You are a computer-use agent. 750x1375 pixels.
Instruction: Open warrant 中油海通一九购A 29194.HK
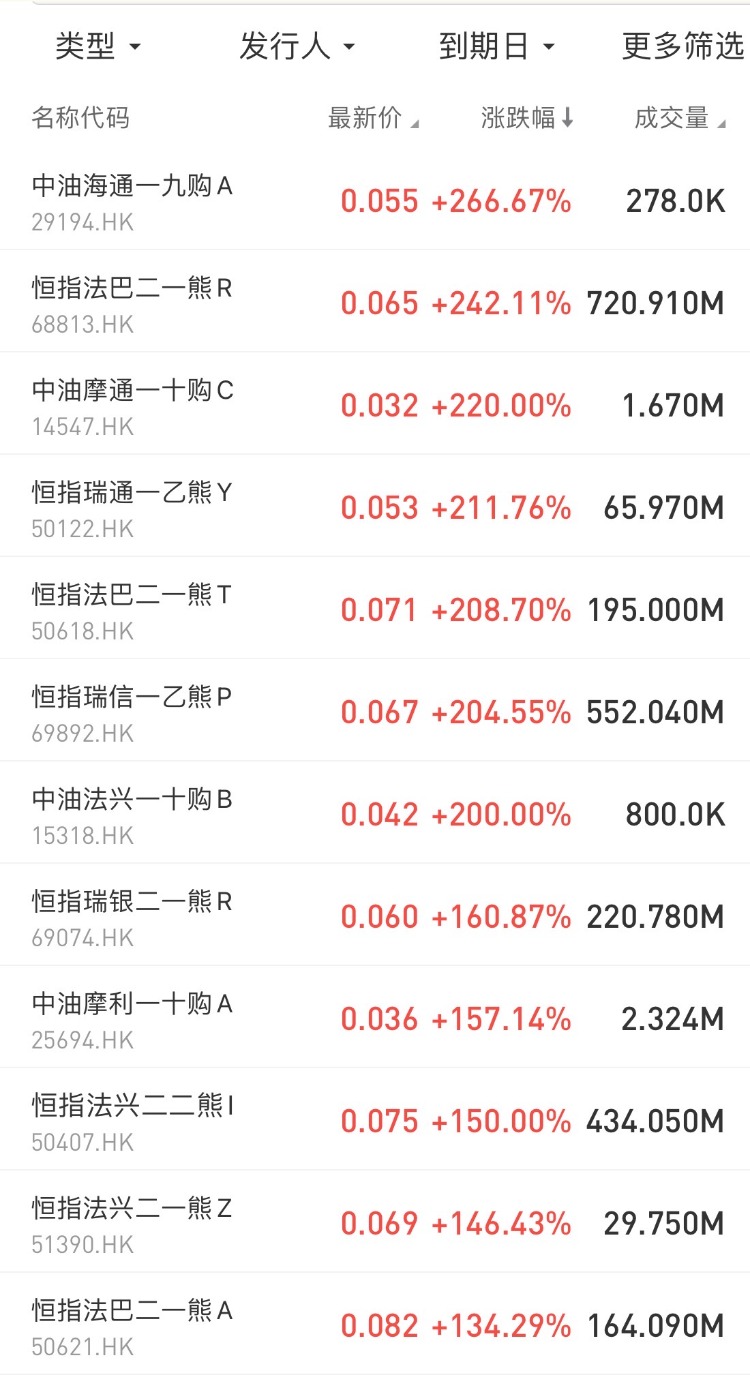tap(132, 200)
